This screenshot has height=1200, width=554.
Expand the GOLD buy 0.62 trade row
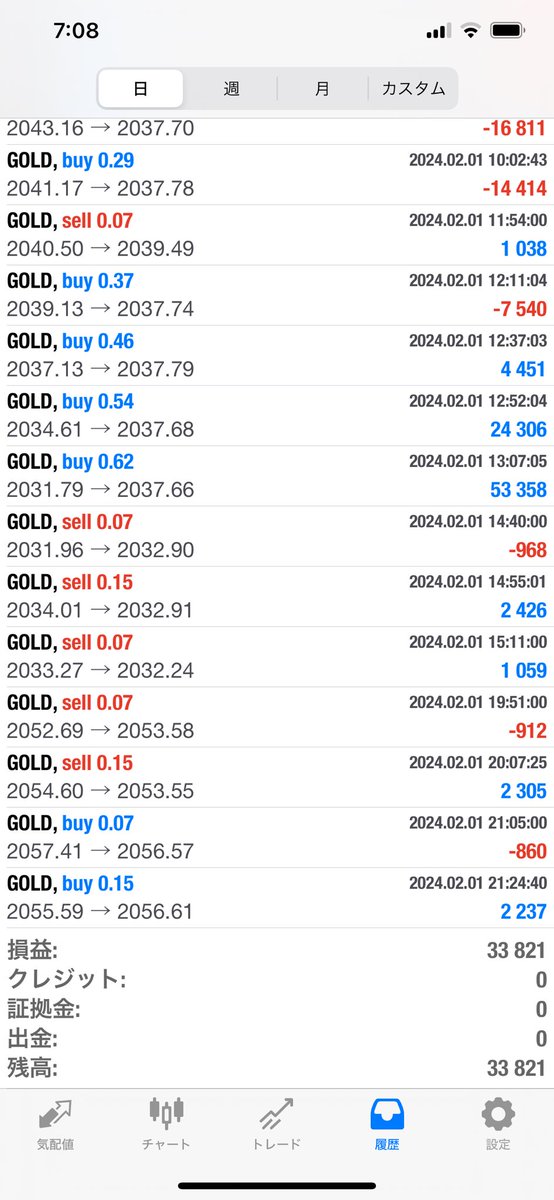coord(277,476)
